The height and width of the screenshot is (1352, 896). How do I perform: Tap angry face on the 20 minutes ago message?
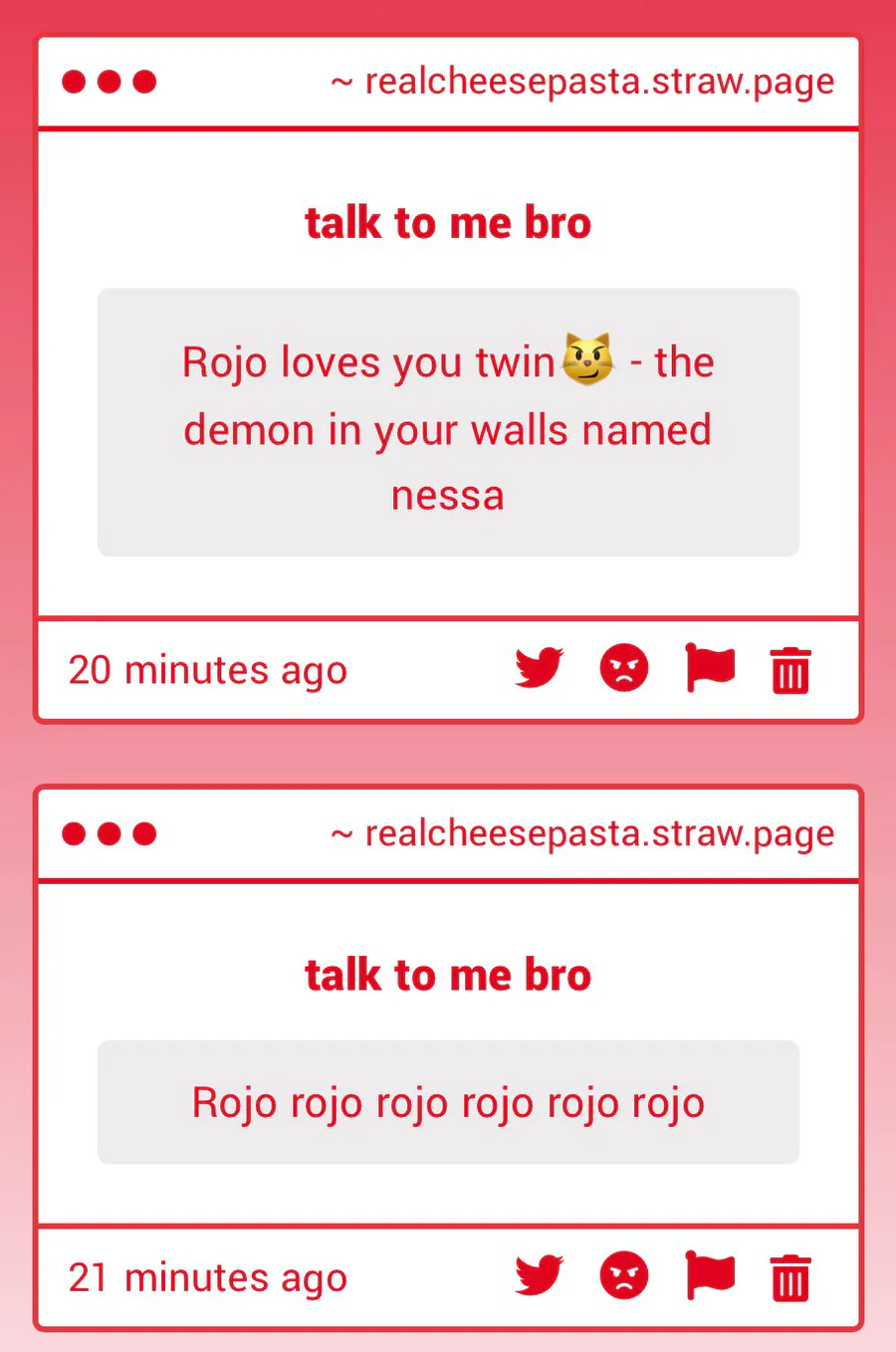tap(624, 668)
